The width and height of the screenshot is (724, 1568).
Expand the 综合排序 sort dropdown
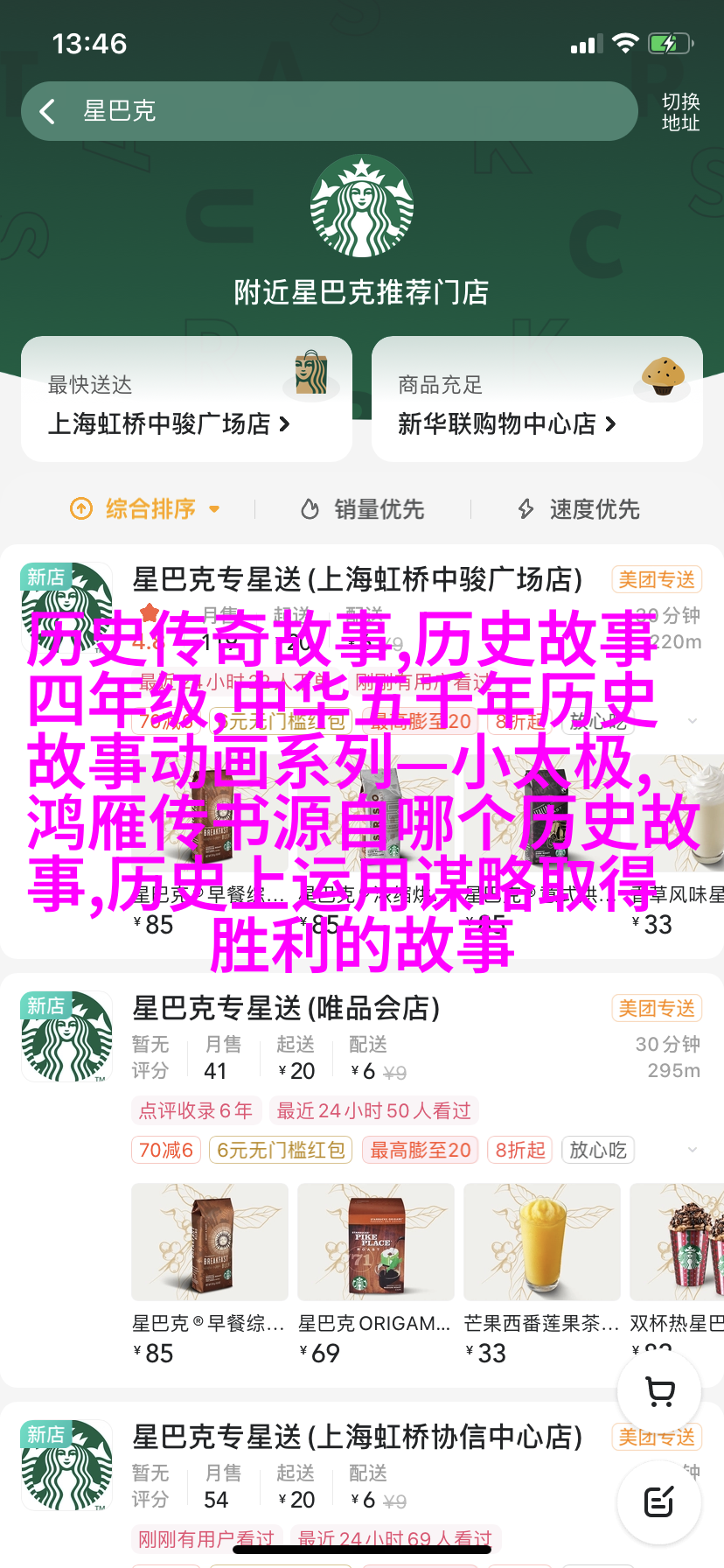coord(145,508)
